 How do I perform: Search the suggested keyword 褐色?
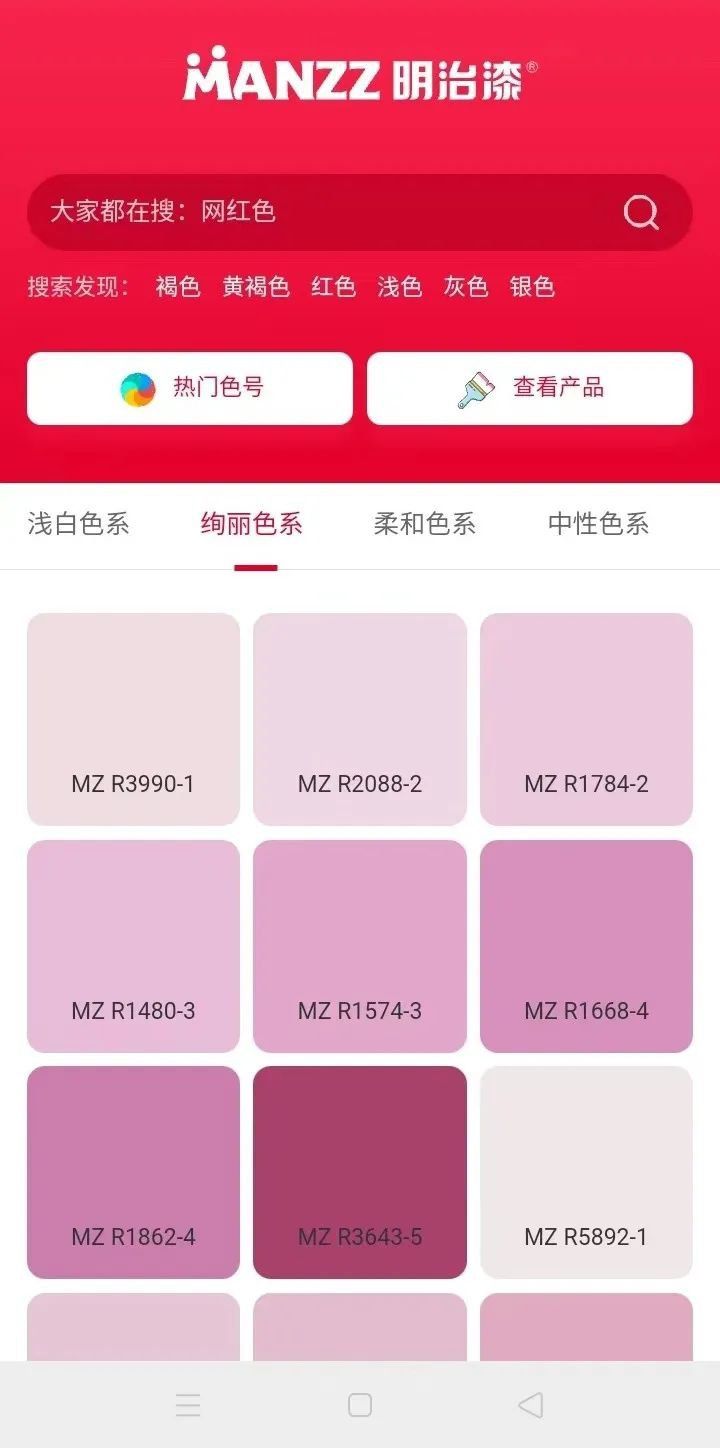coord(178,288)
